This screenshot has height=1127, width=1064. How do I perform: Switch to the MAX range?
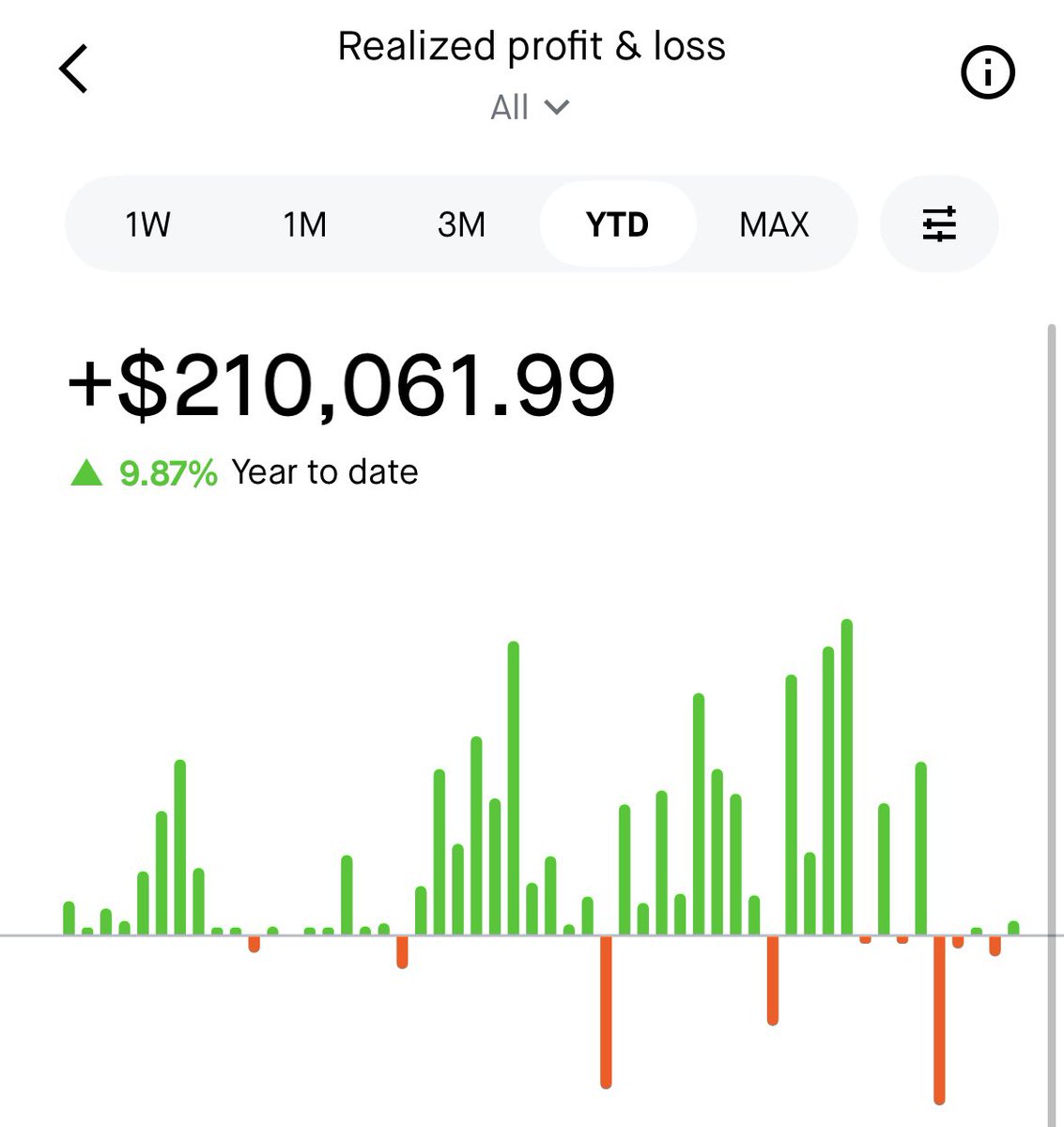click(774, 224)
